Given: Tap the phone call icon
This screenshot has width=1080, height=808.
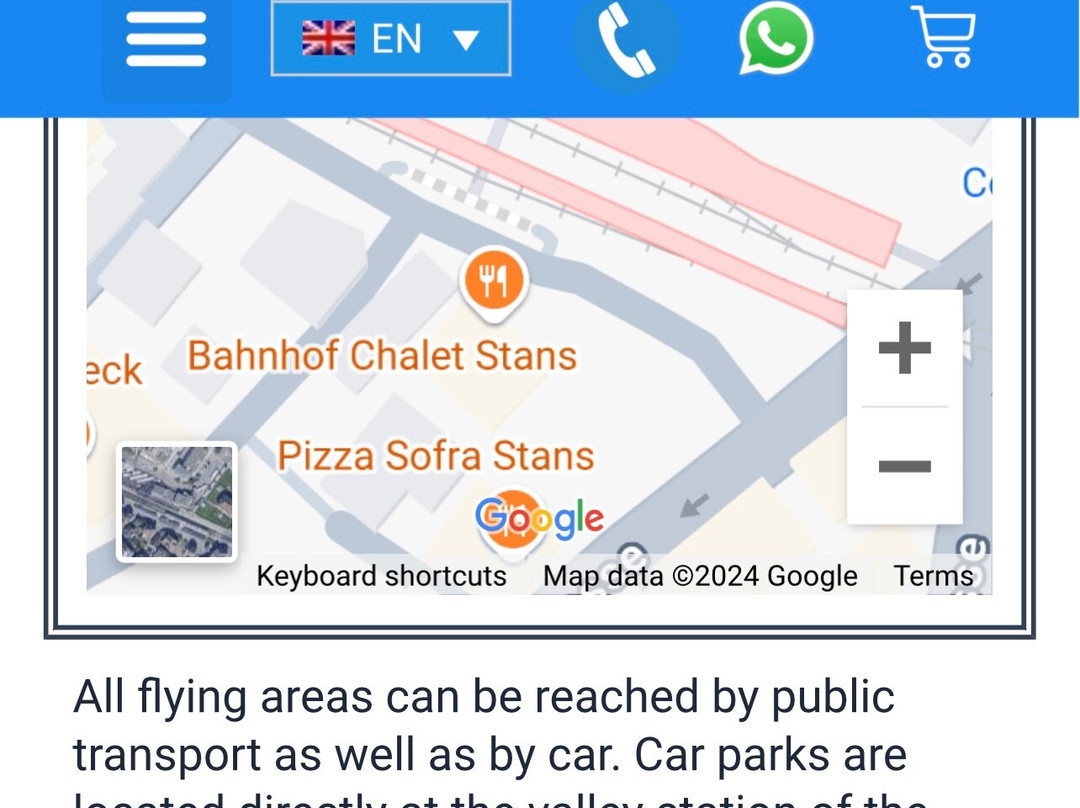Looking at the screenshot, I should tap(626, 41).
